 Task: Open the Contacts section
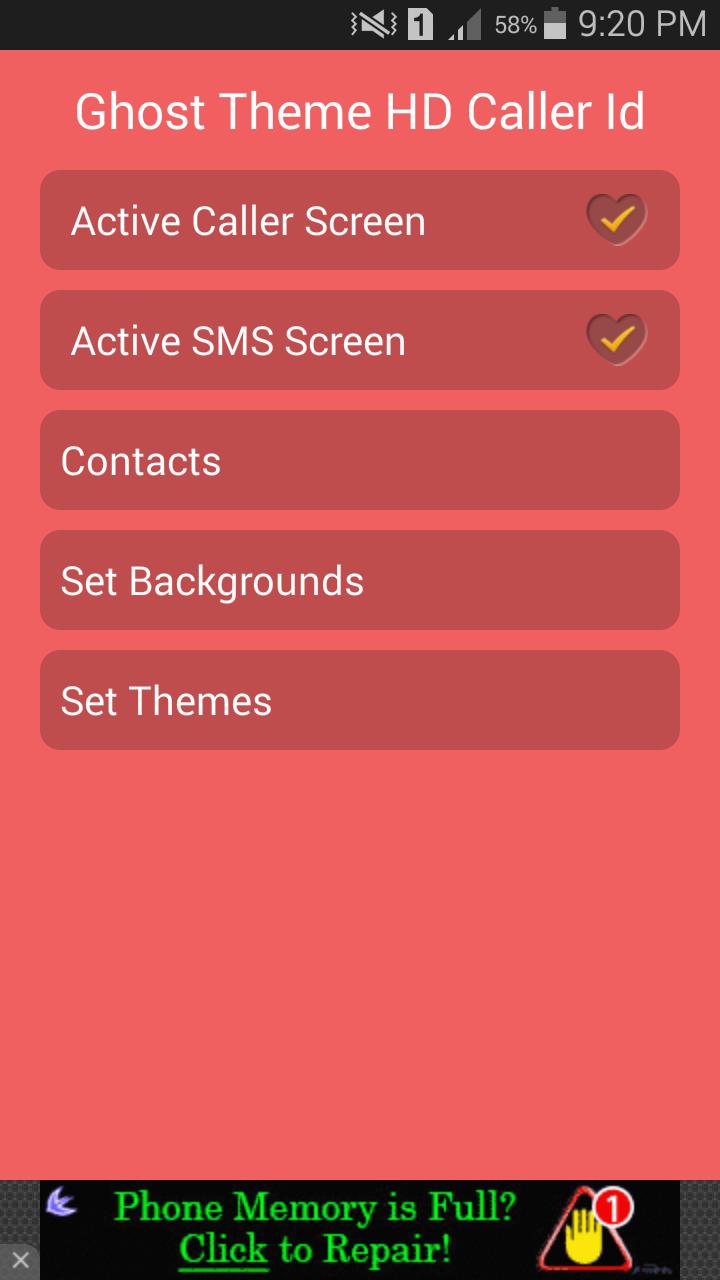[359, 460]
